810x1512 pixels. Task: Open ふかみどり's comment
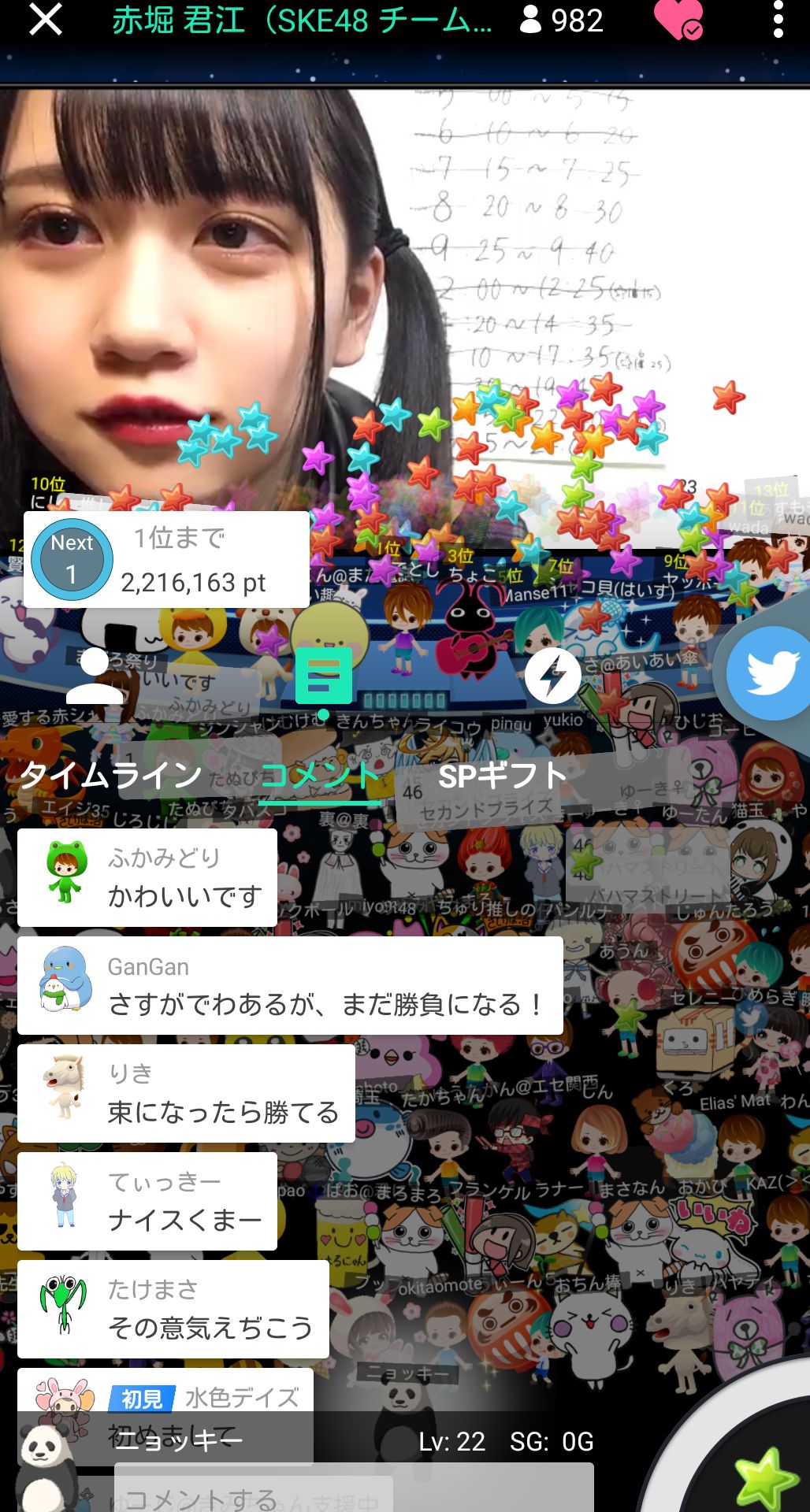pyautogui.click(x=147, y=877)
